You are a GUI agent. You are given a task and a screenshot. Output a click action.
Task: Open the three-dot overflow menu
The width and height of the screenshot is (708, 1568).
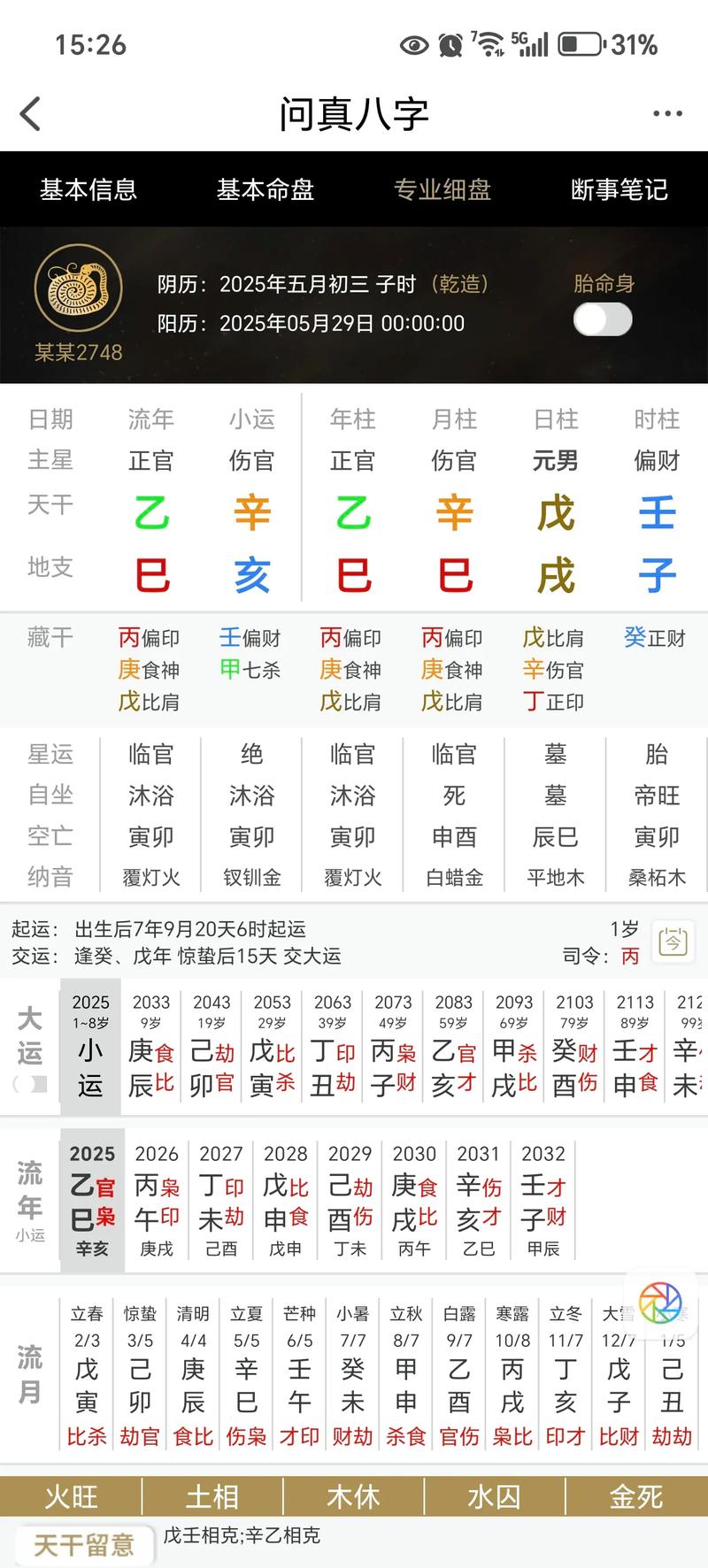667,113
